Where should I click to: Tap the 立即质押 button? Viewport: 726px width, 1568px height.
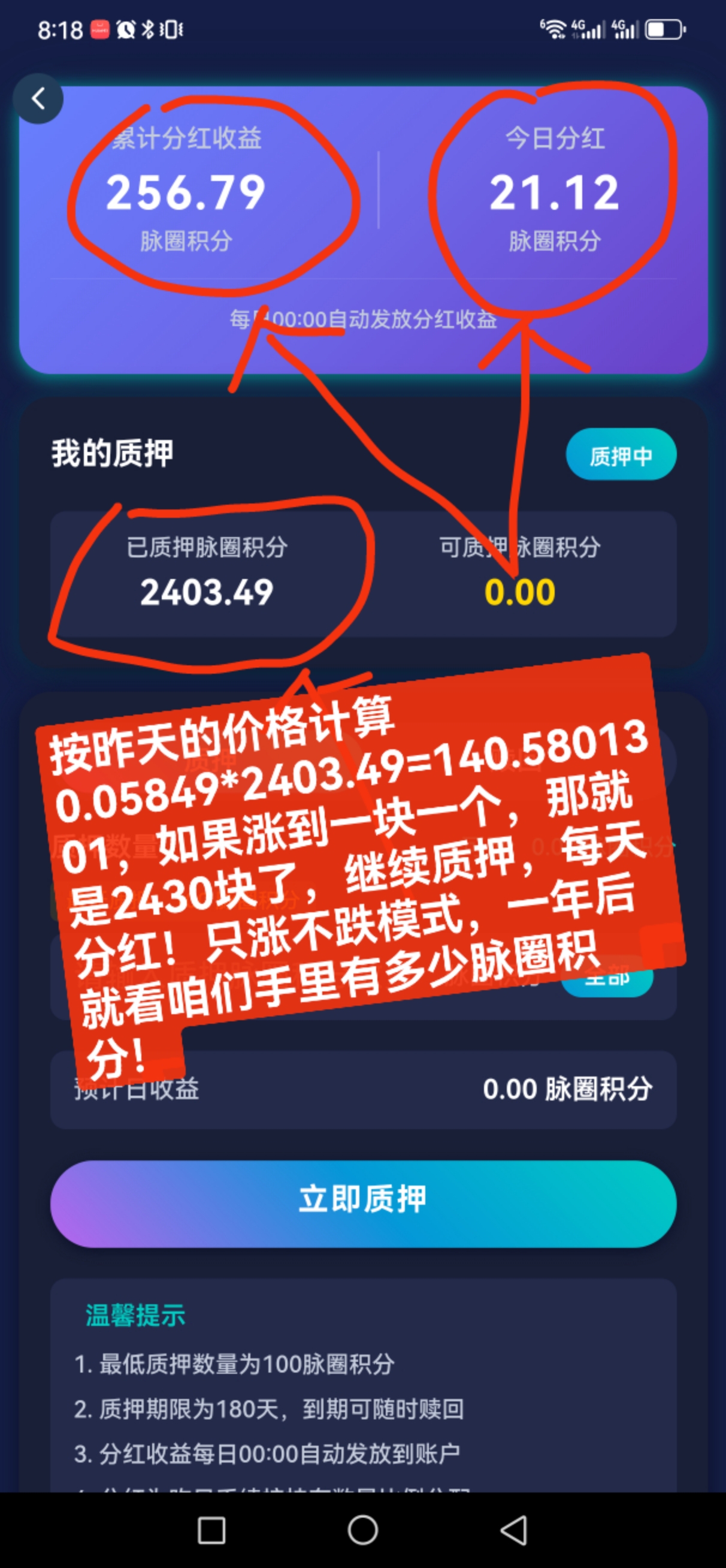pos(362,1199)
